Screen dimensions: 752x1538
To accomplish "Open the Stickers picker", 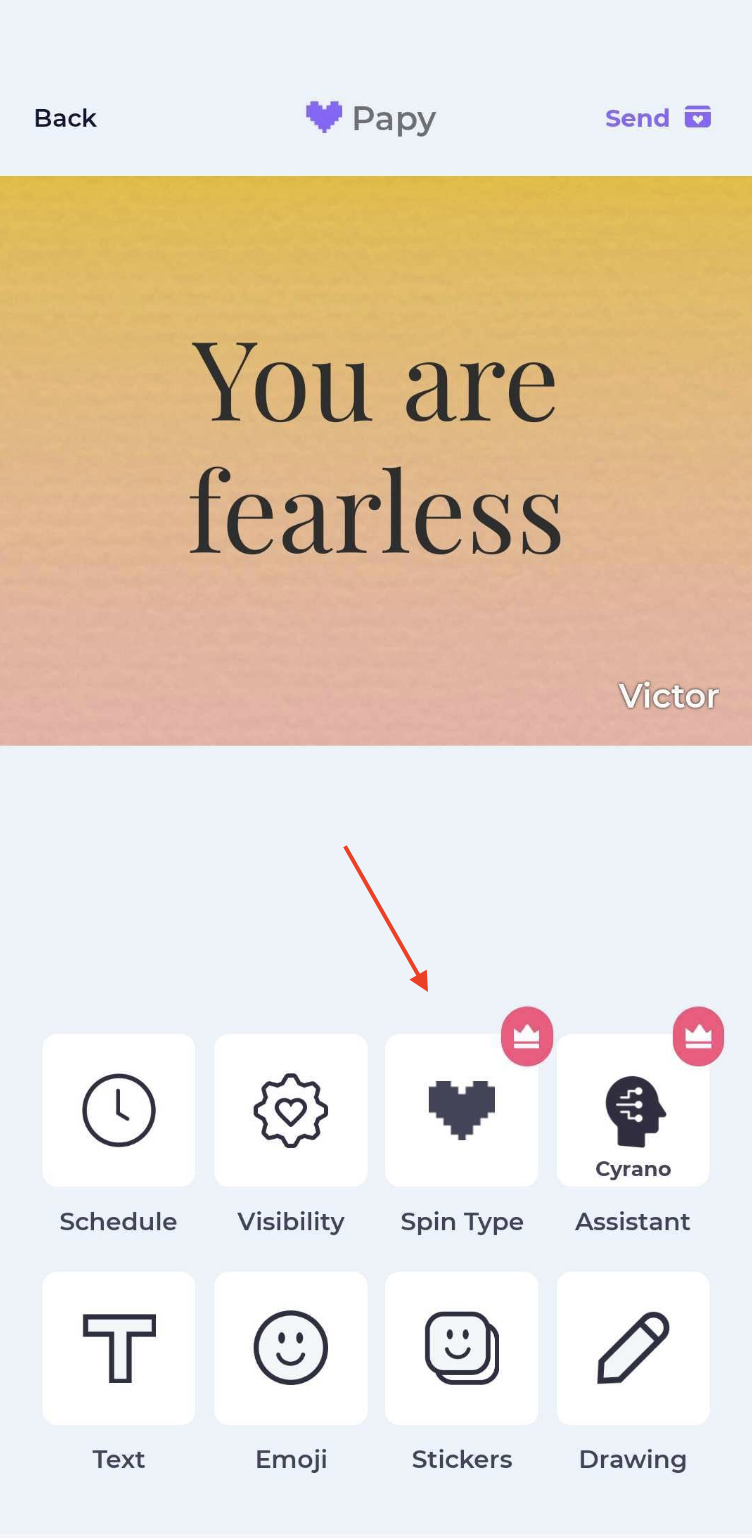I will coord(462,1348).
